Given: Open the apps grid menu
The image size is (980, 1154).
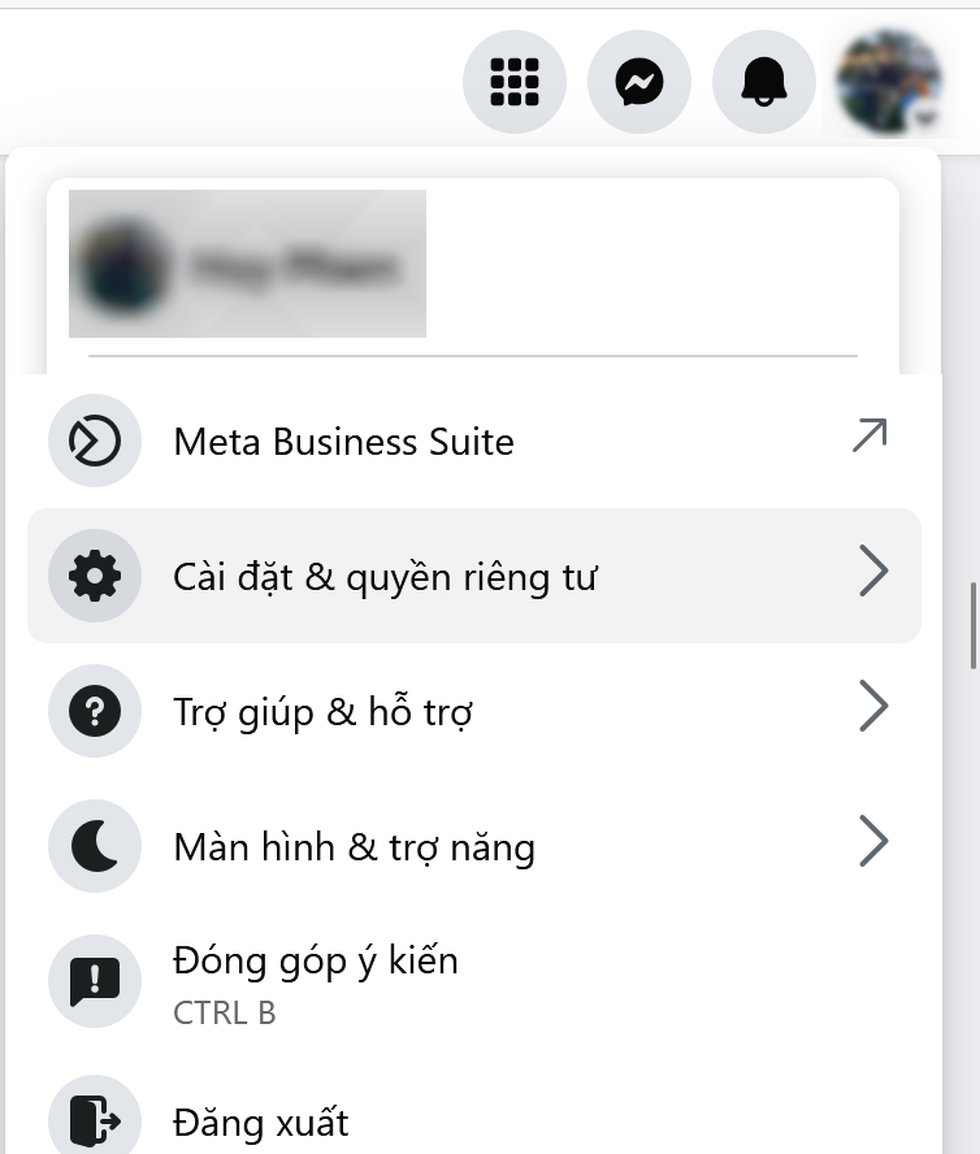Looking at the screenshot, I should [x=514, y=82].
